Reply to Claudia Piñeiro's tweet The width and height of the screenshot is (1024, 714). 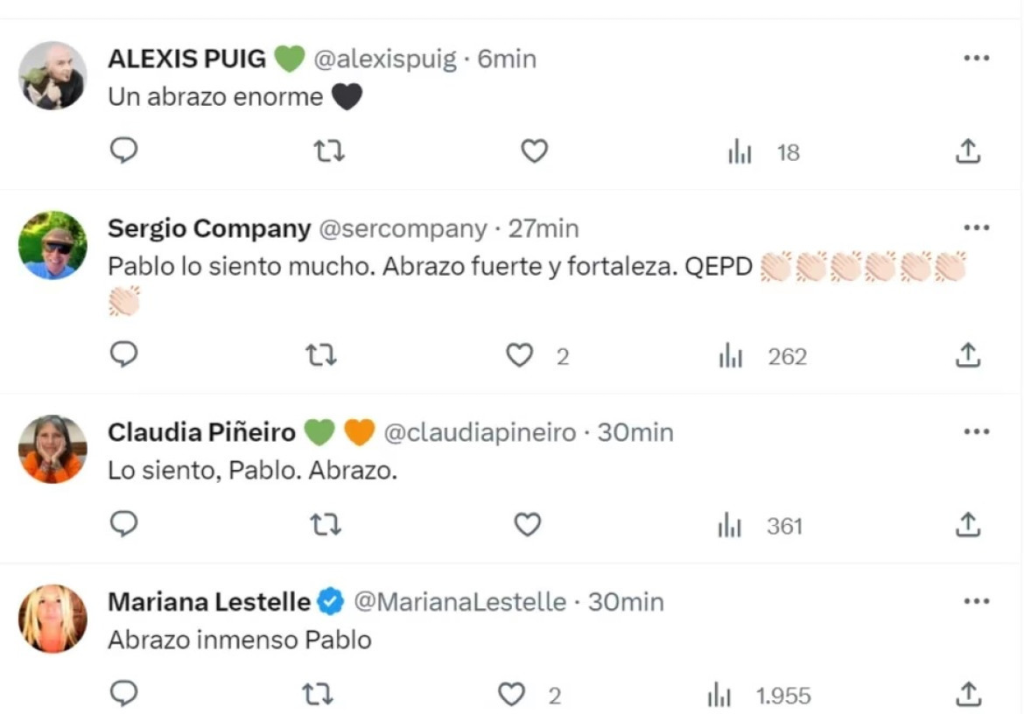pyautogui.click(x=123, y=524)
